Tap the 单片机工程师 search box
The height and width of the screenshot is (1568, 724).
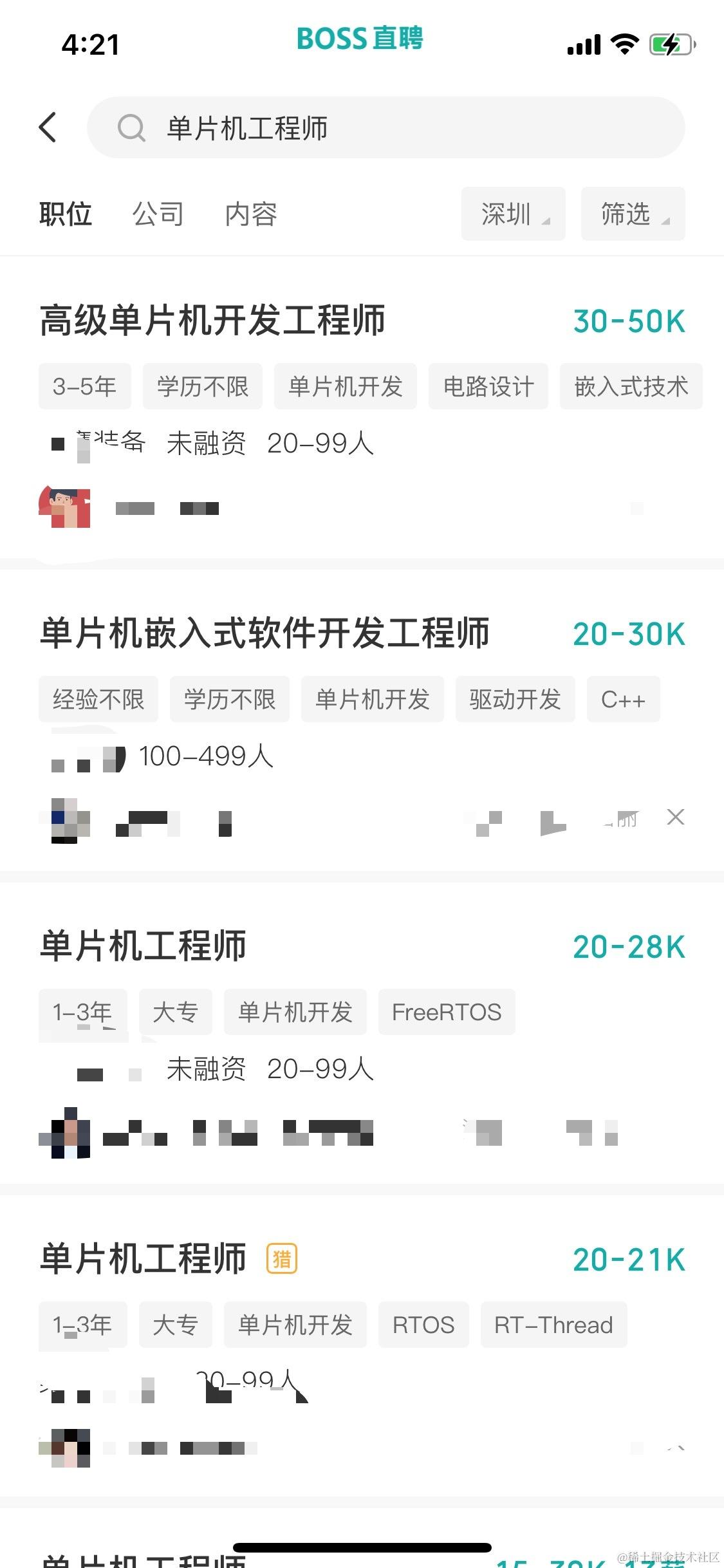pos(386,127)
